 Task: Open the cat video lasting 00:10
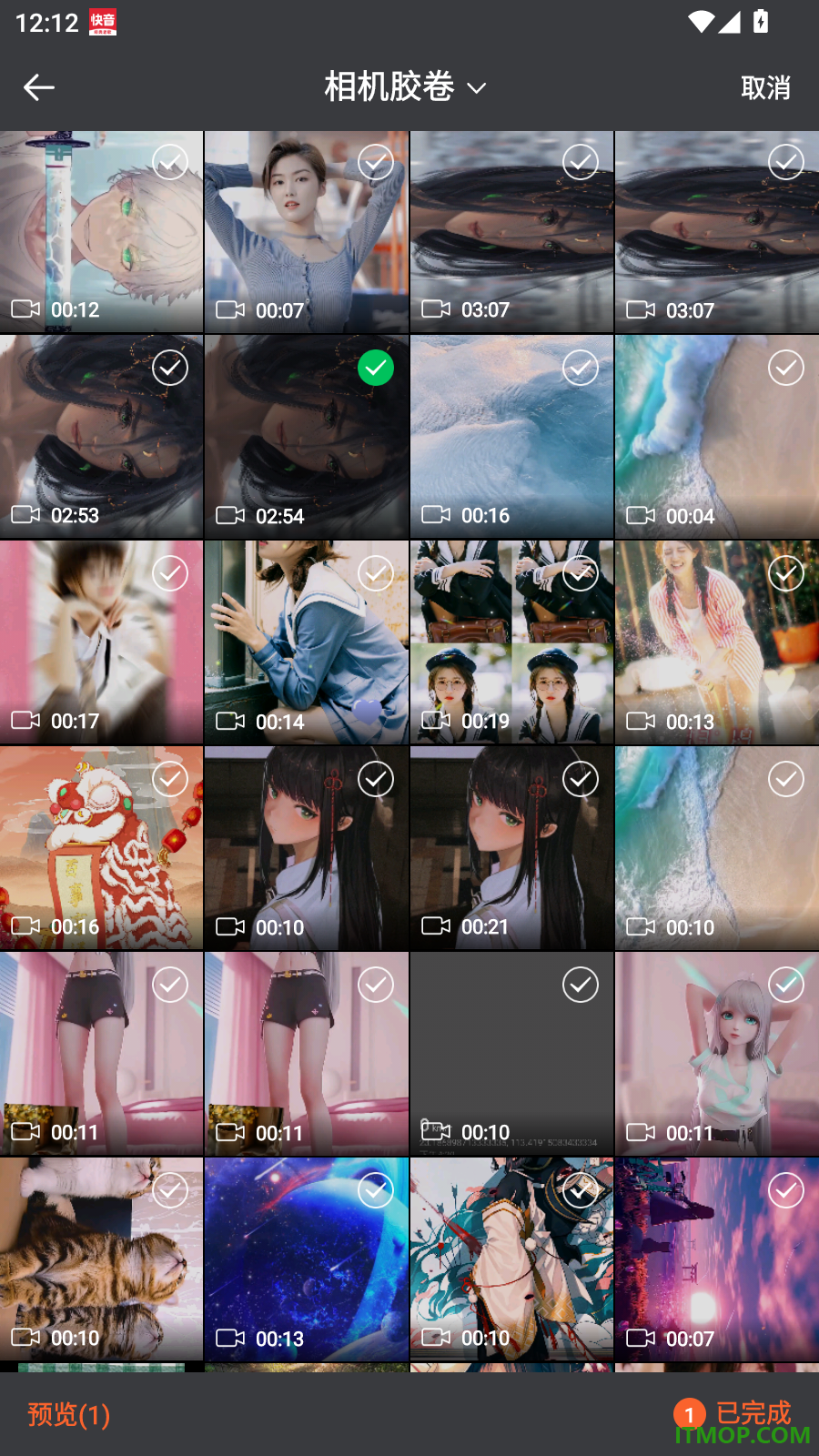(101, 1259)
